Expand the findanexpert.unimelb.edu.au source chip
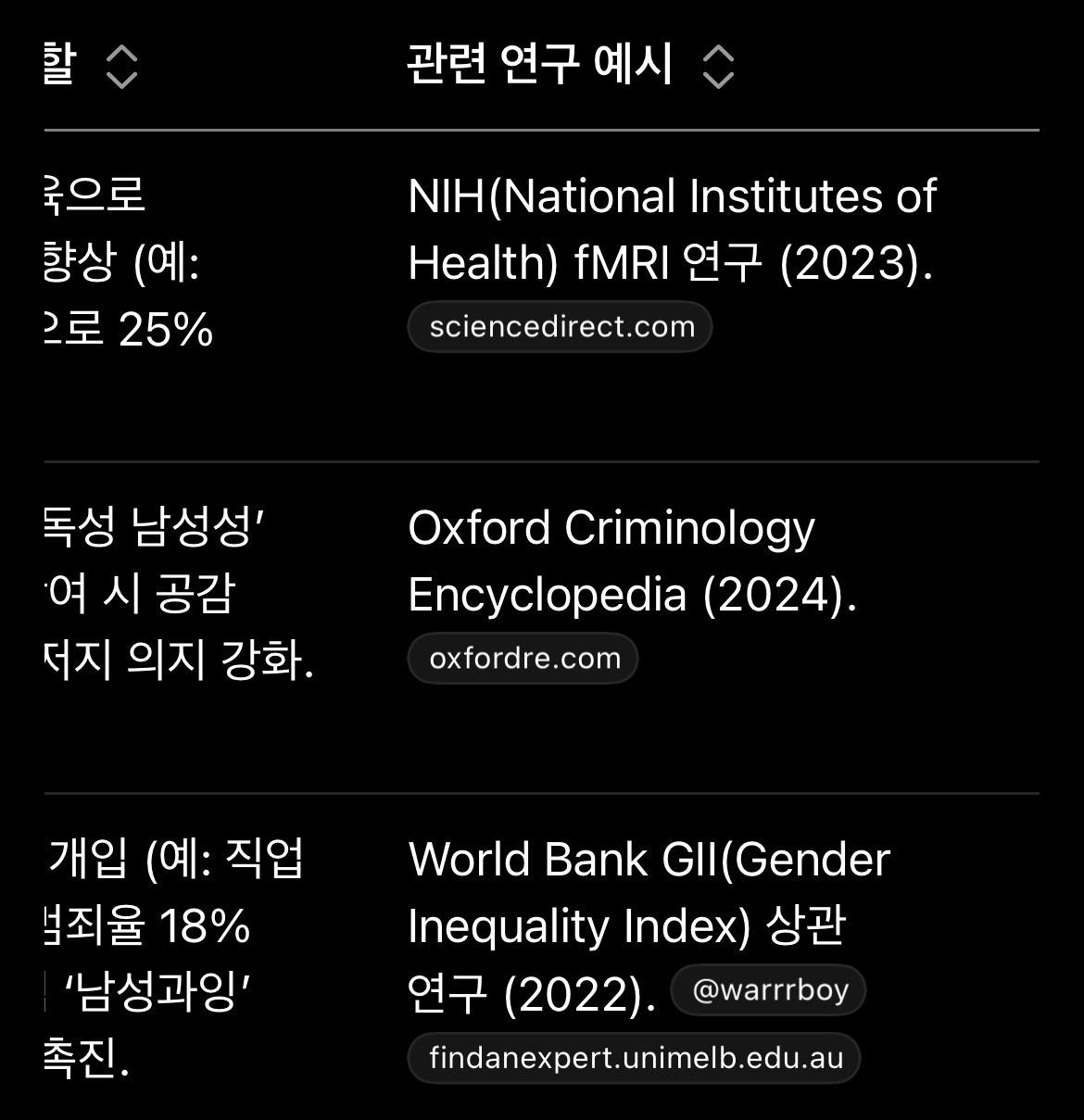This screenshot has height=1120, width=1084. (635, 1057)
